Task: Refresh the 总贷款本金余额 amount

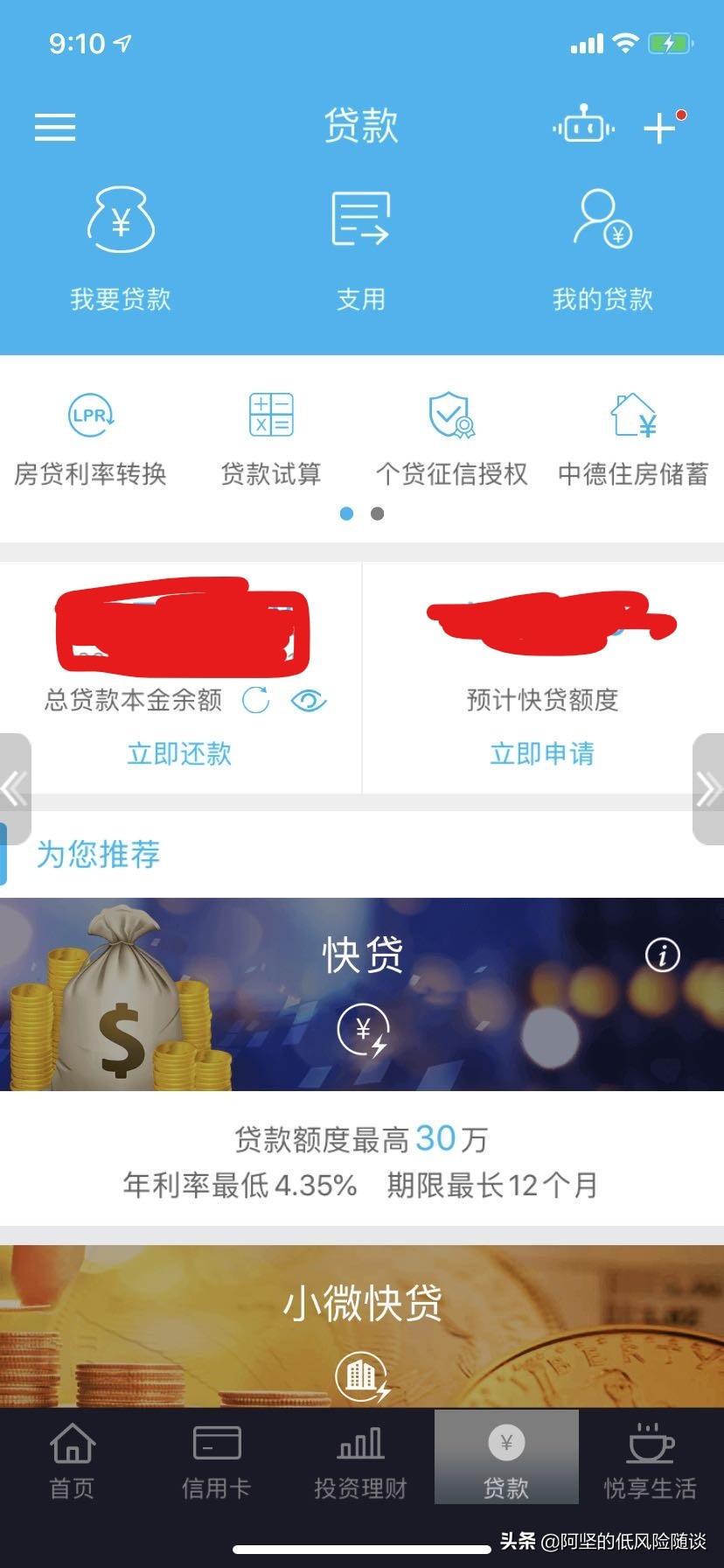Action: click(x=257, y=699)
